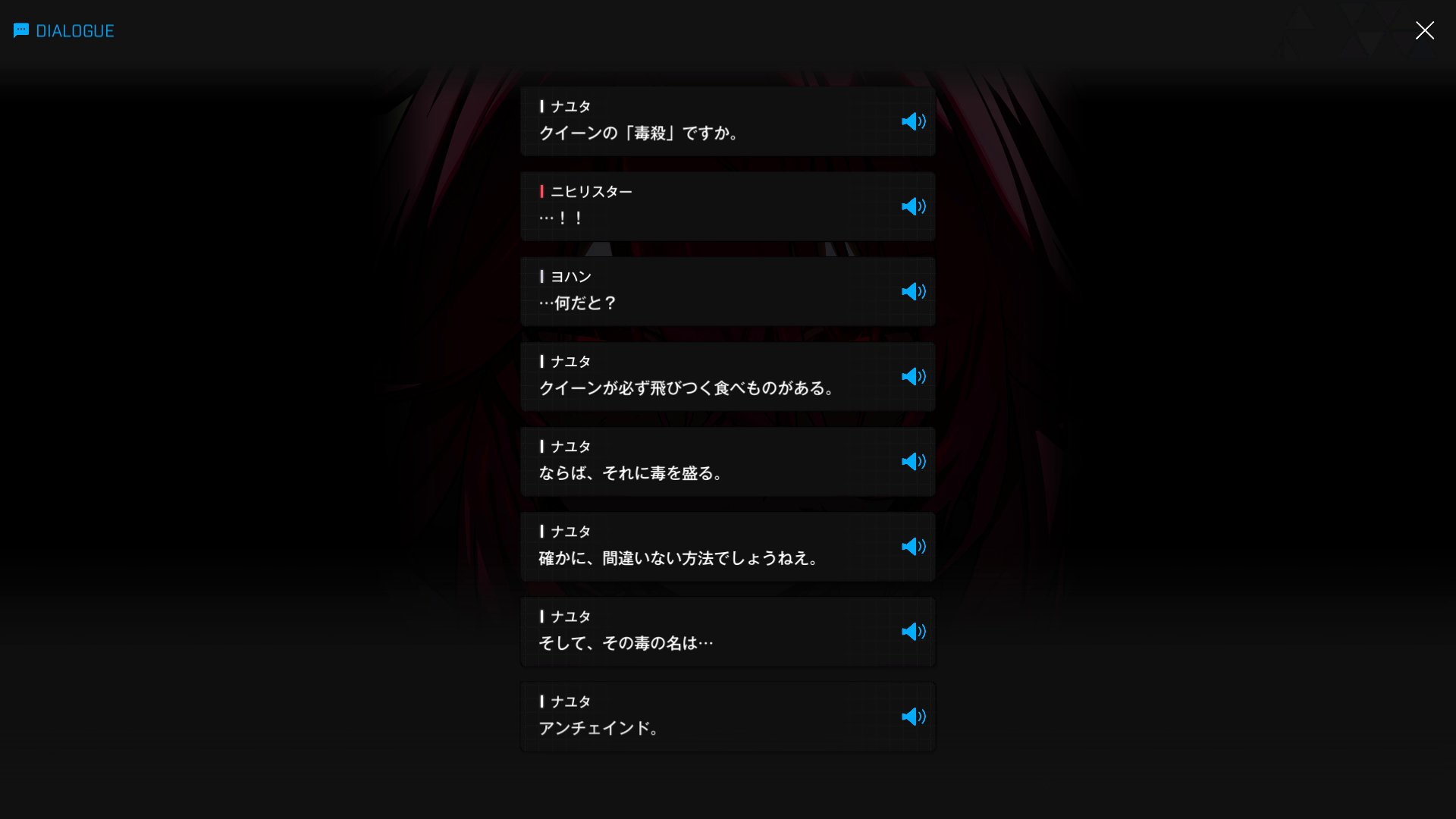Image resolution: width=1456 pixels, height=819 pixels.
Task: Play voice for アンチェインド line
Action: coord(913,716)
